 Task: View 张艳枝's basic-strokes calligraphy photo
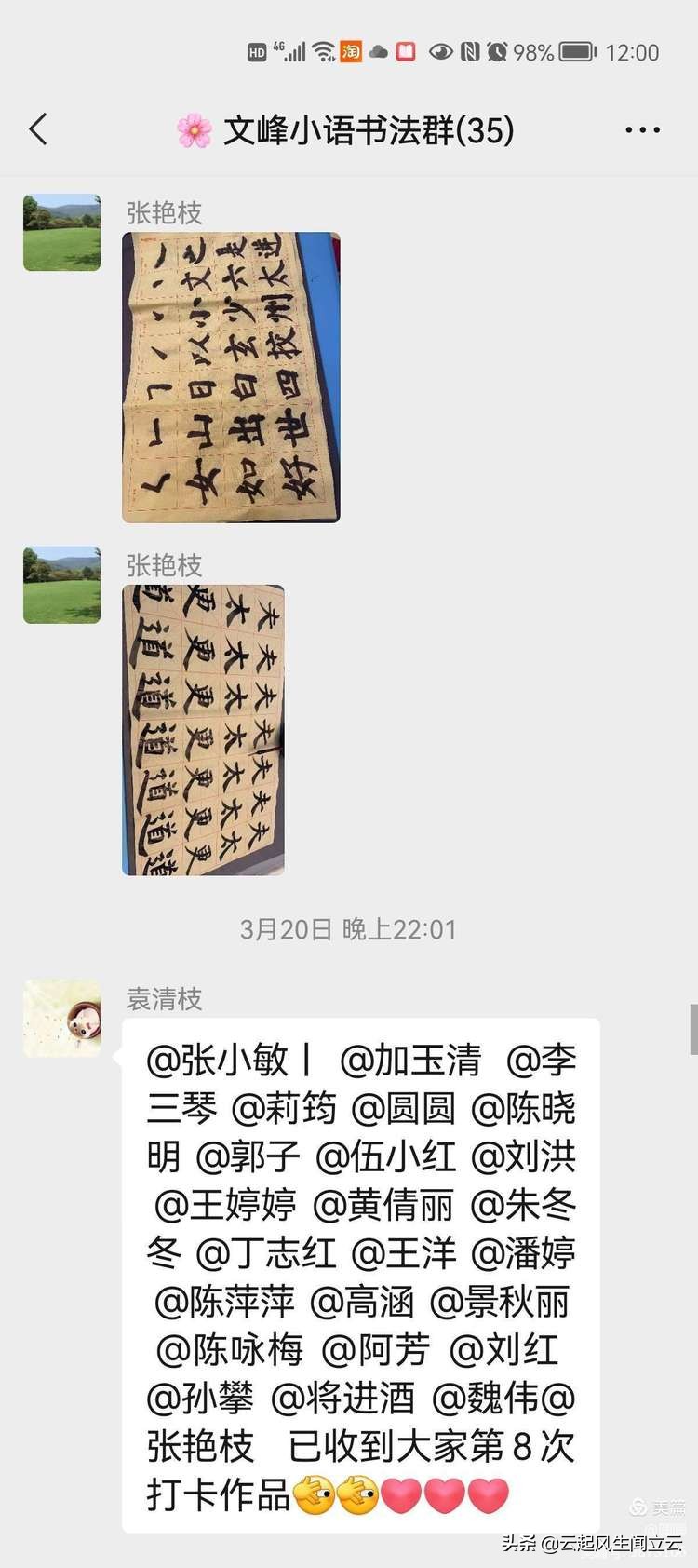point(231,377)
